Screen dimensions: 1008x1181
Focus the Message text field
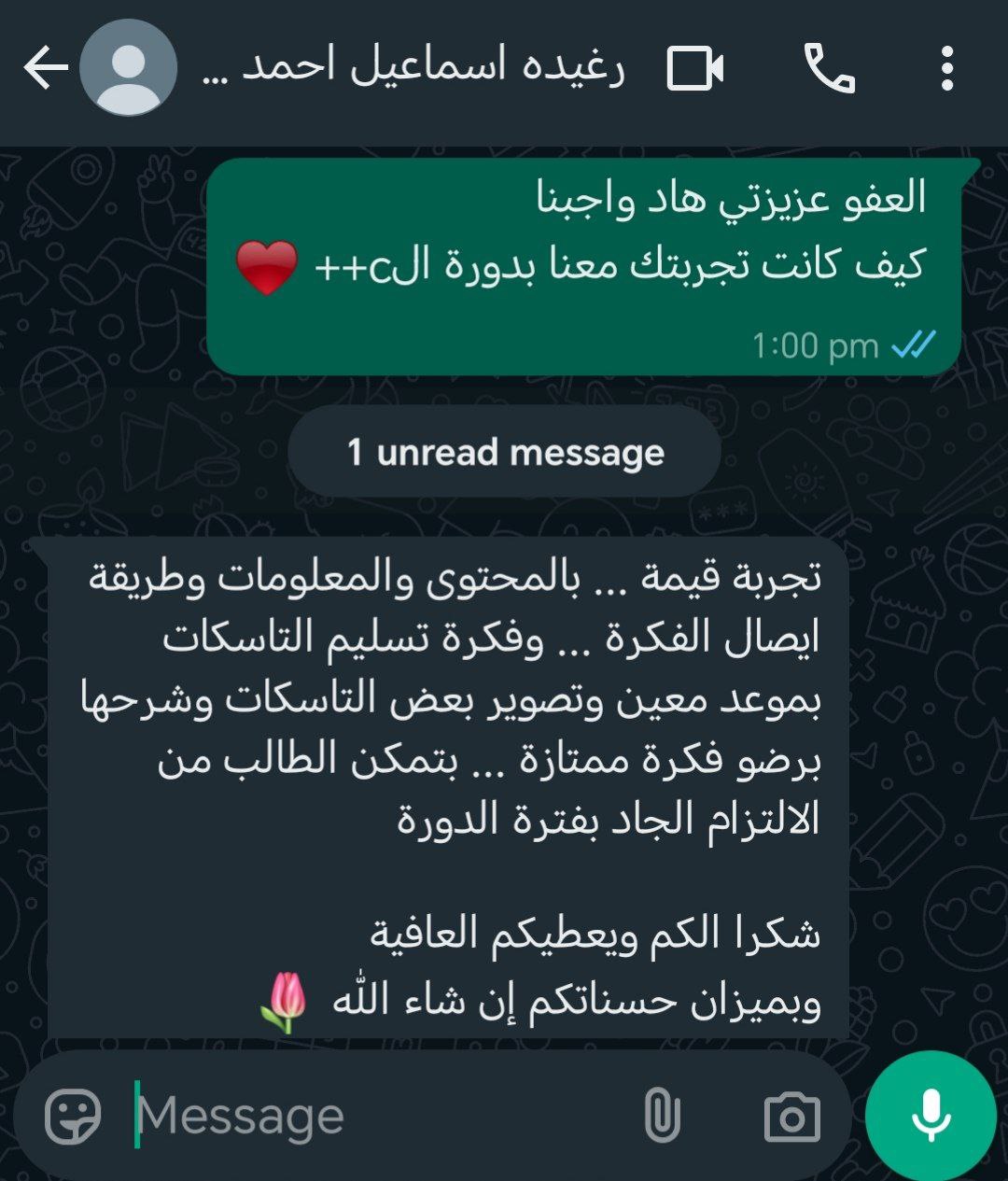tap(373, 1116)
